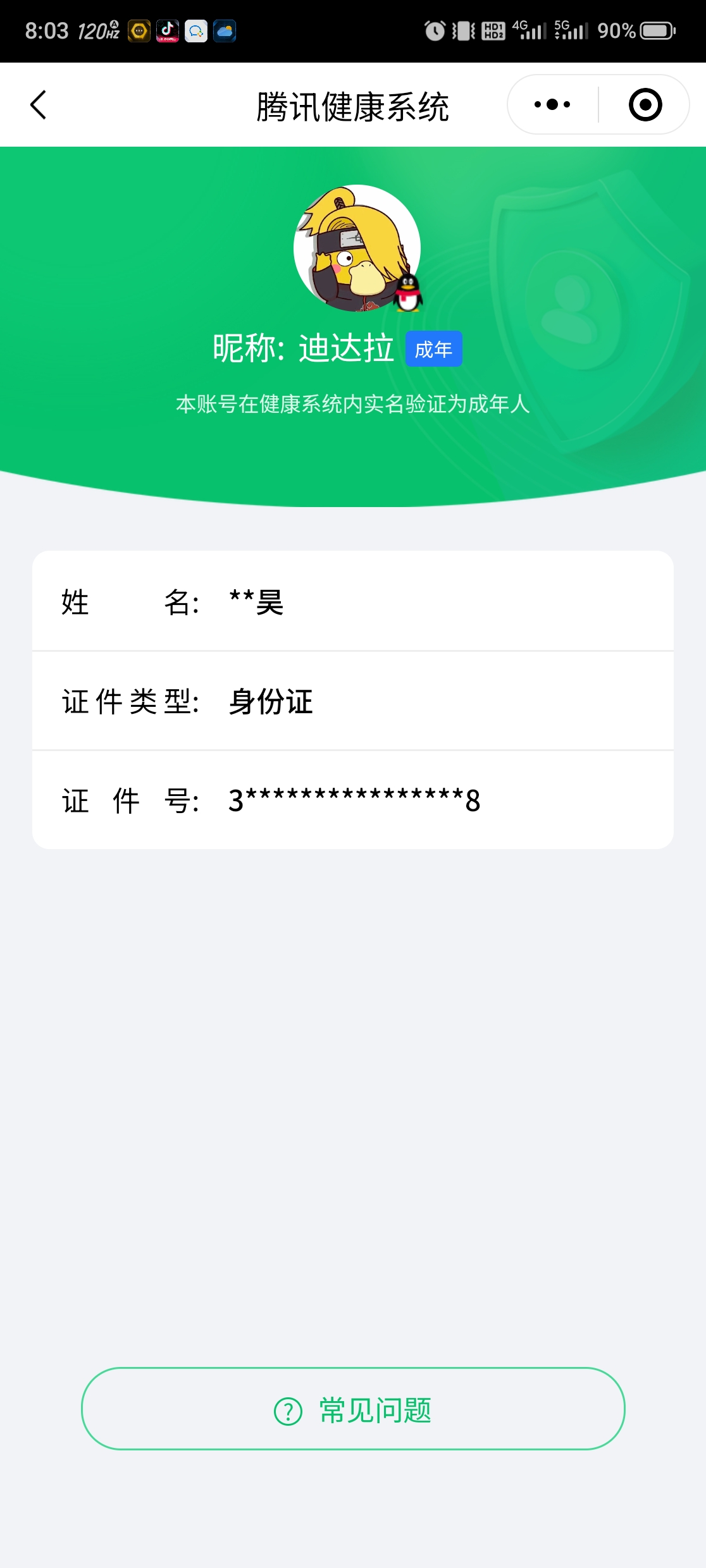
Task: Go back using the top-left arrow
Action: click(x=39, y=105)
